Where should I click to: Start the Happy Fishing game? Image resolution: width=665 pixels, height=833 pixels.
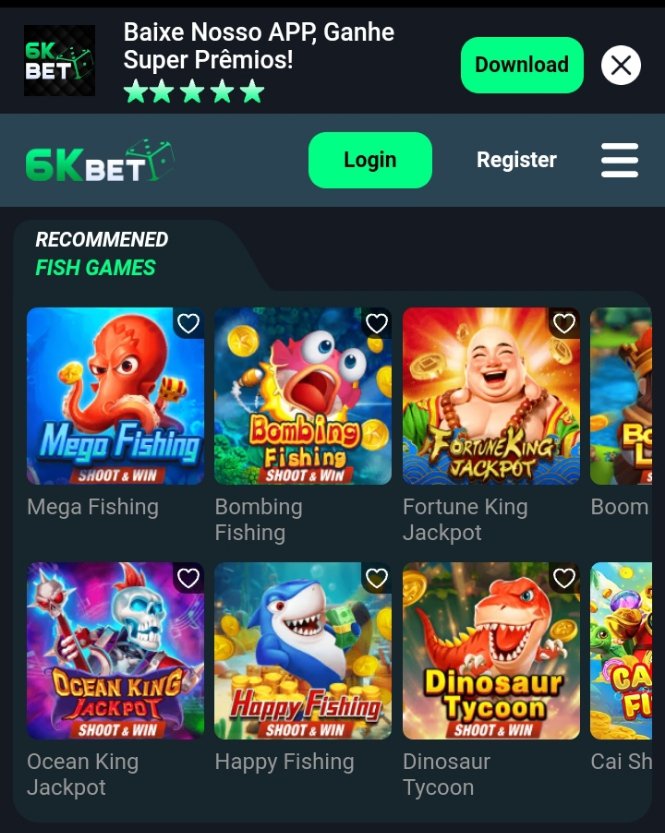tap(303, 651)
